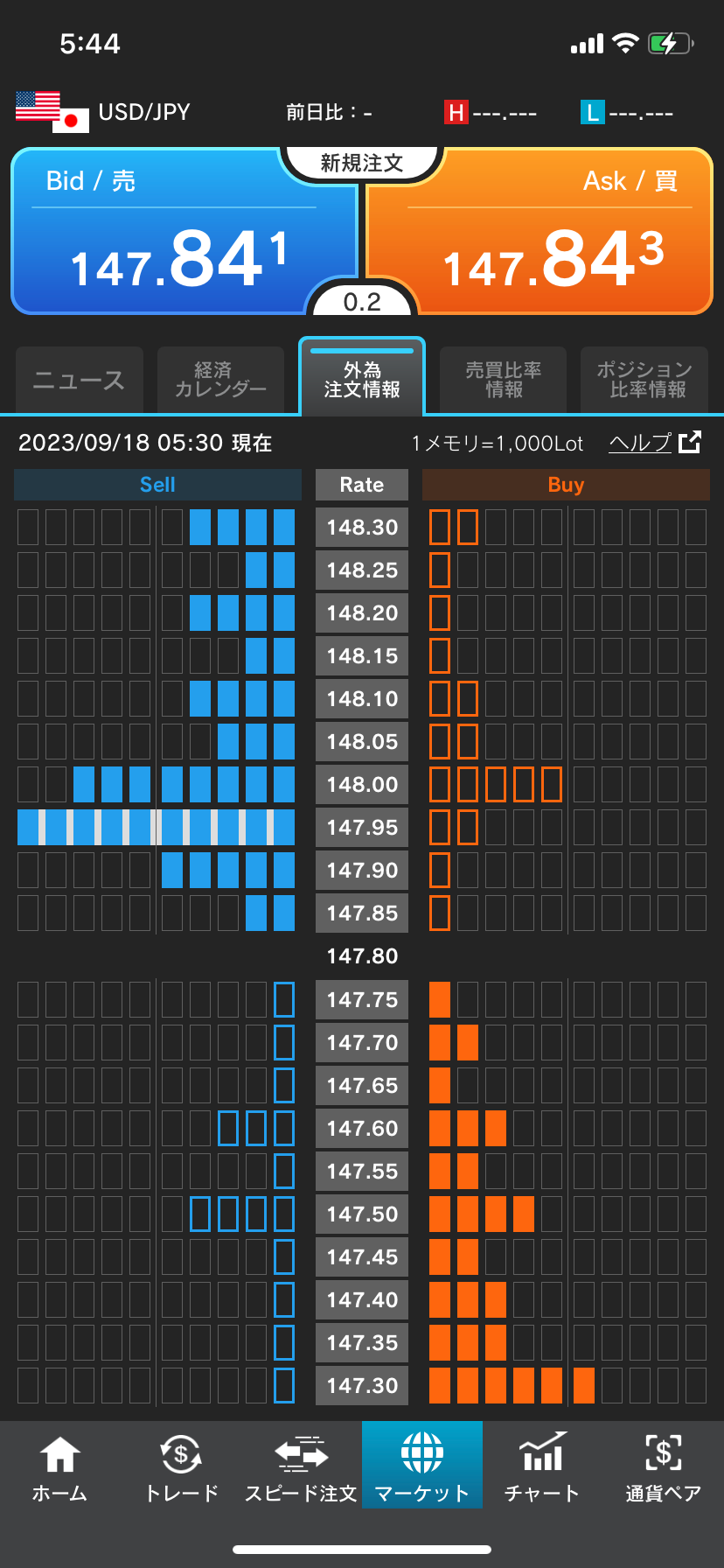Viewport: 724px width, 1568px height.
Task: Switch to the 外為注文情報 tab
Action: [362, 376]
